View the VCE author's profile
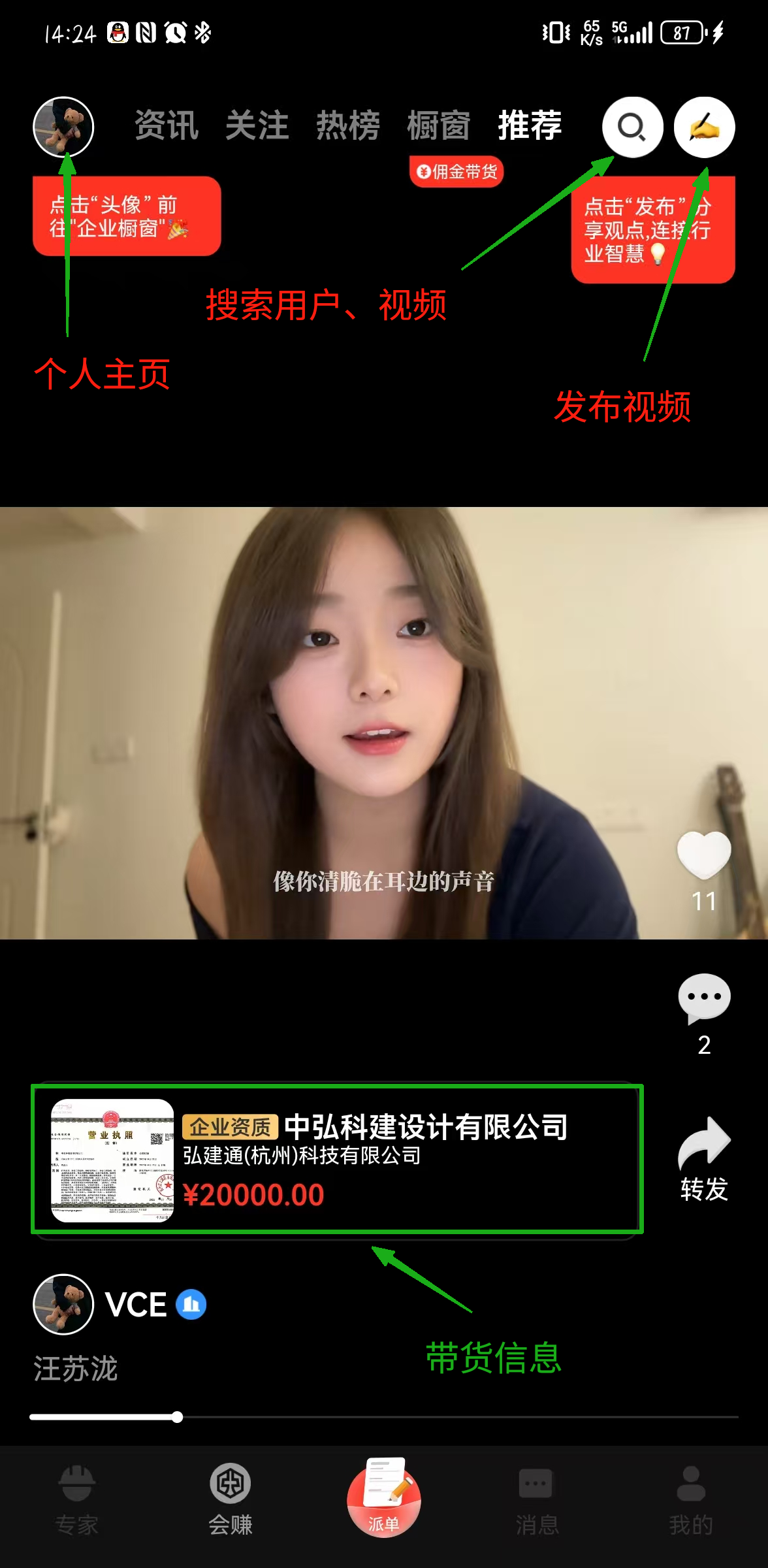The width and height of the screenshot is (768, 1568). point(63,1304)
